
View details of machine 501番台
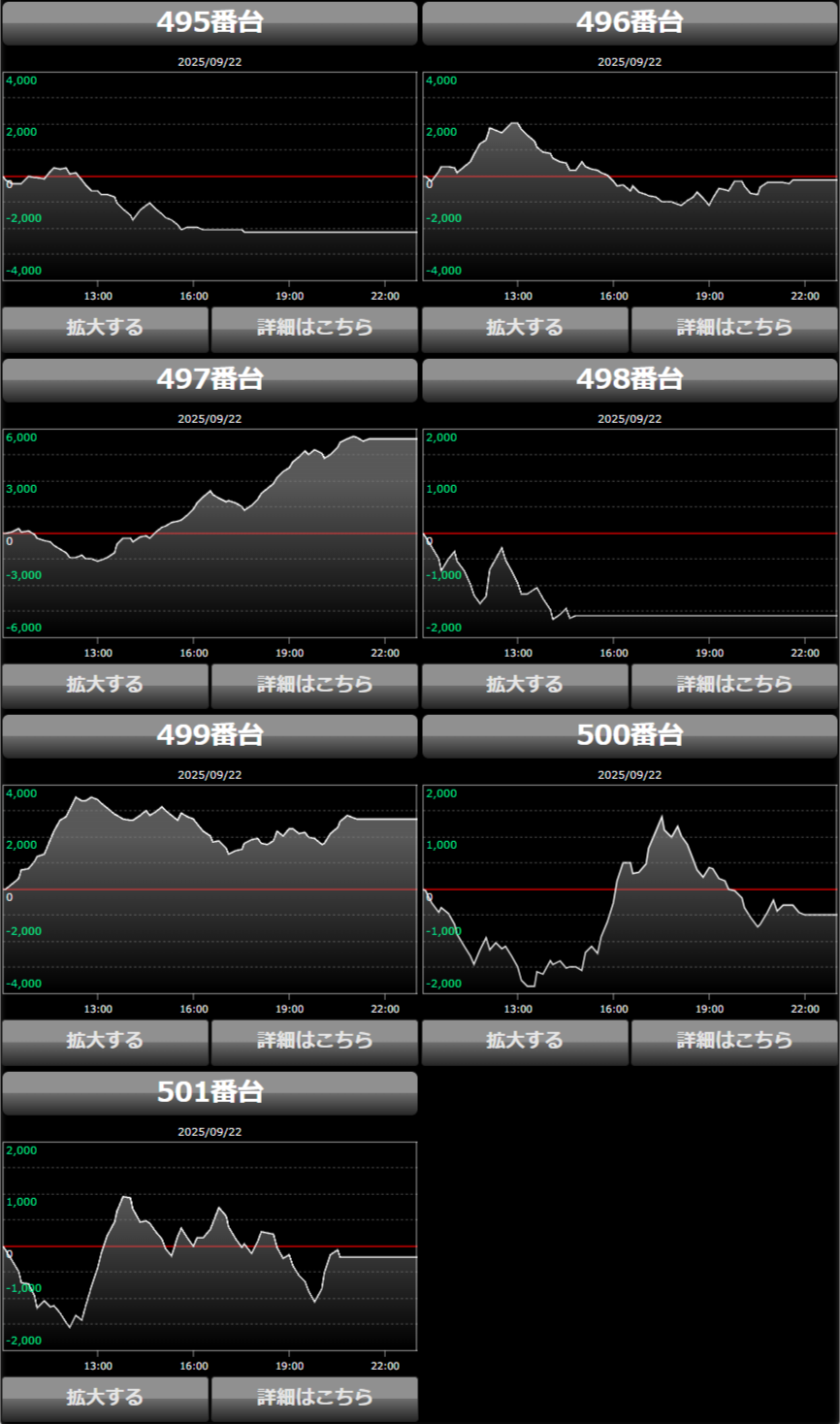pyautogui.click(x=314, y=1398)
